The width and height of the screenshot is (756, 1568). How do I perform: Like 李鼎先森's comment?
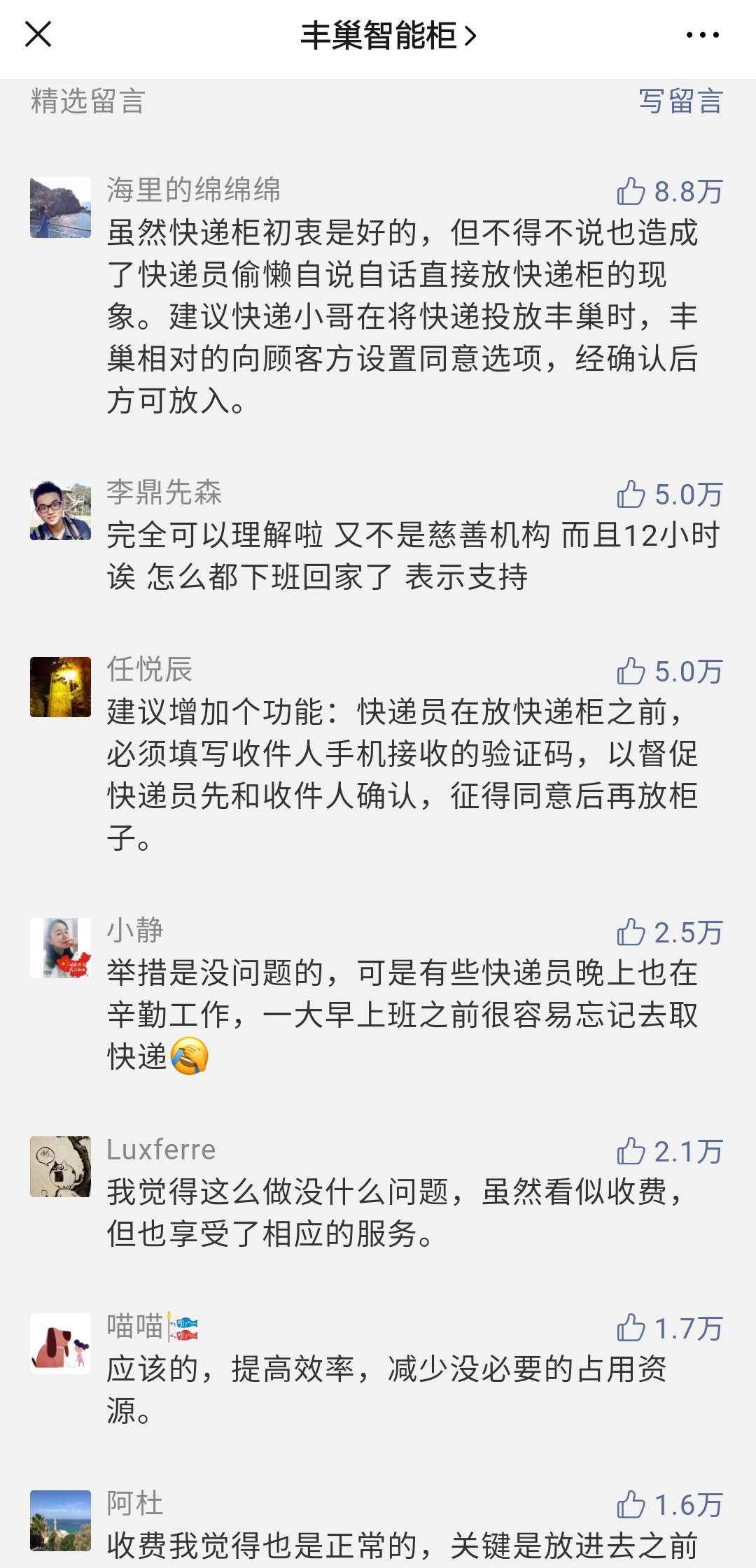point(669,494)
